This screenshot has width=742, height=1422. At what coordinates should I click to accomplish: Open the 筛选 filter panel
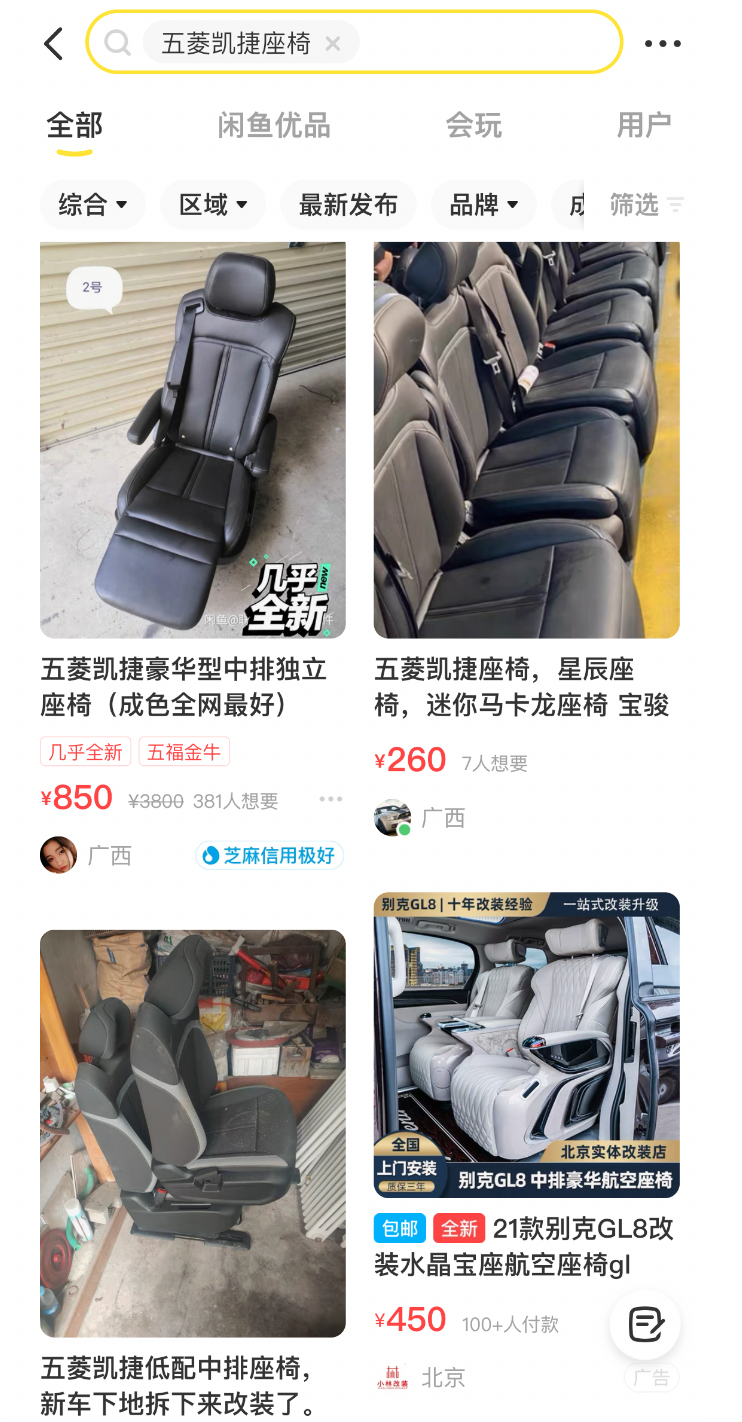click(645, 205)
